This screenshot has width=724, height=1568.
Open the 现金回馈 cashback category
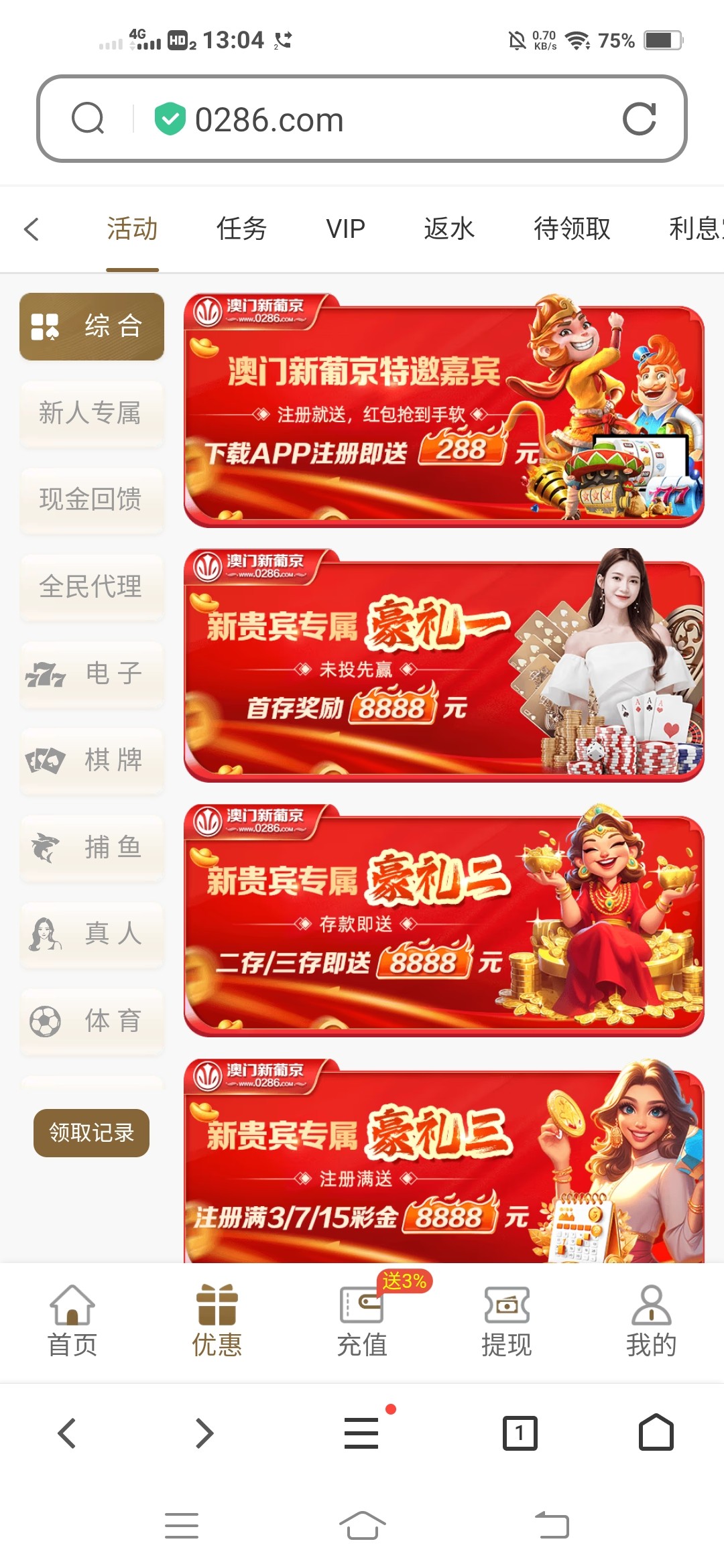coord(91,501)
